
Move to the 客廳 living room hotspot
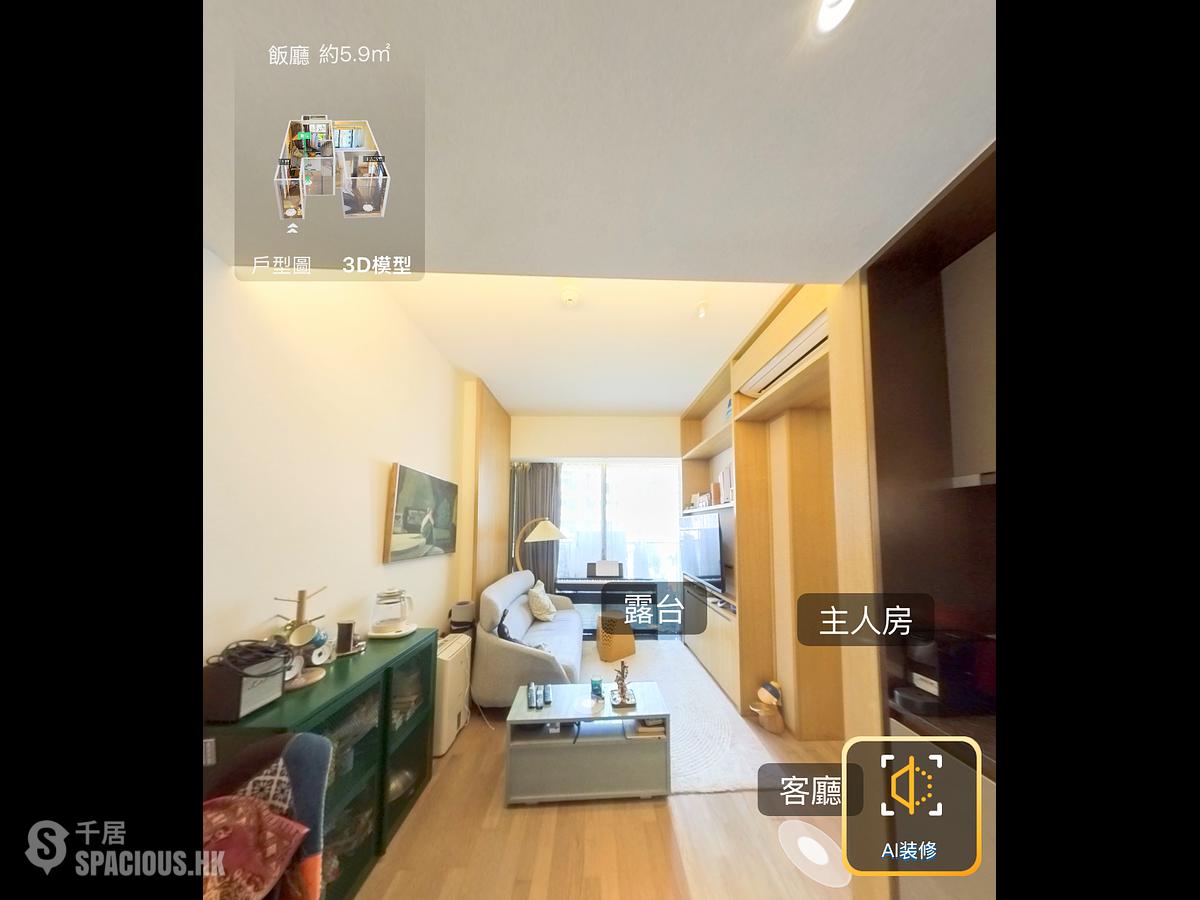(x=810, y=790)
